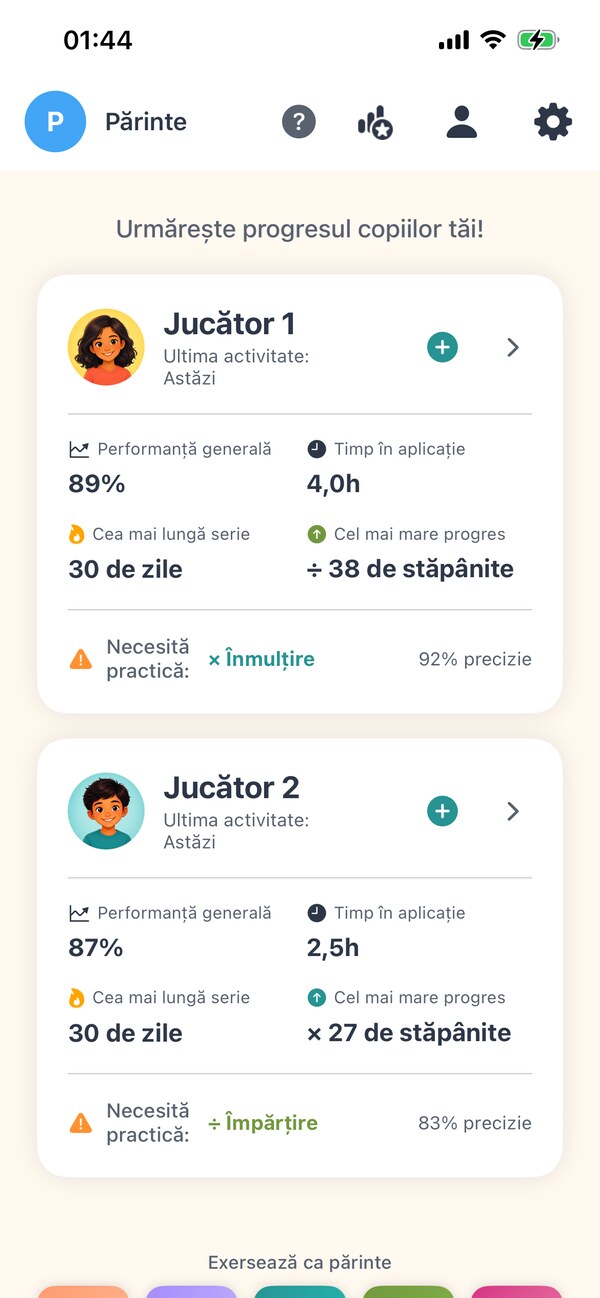The height and width of the screenshot is (1298, 600).
Task: Tap the Părinte avatar
Action: tap(56, 122)
